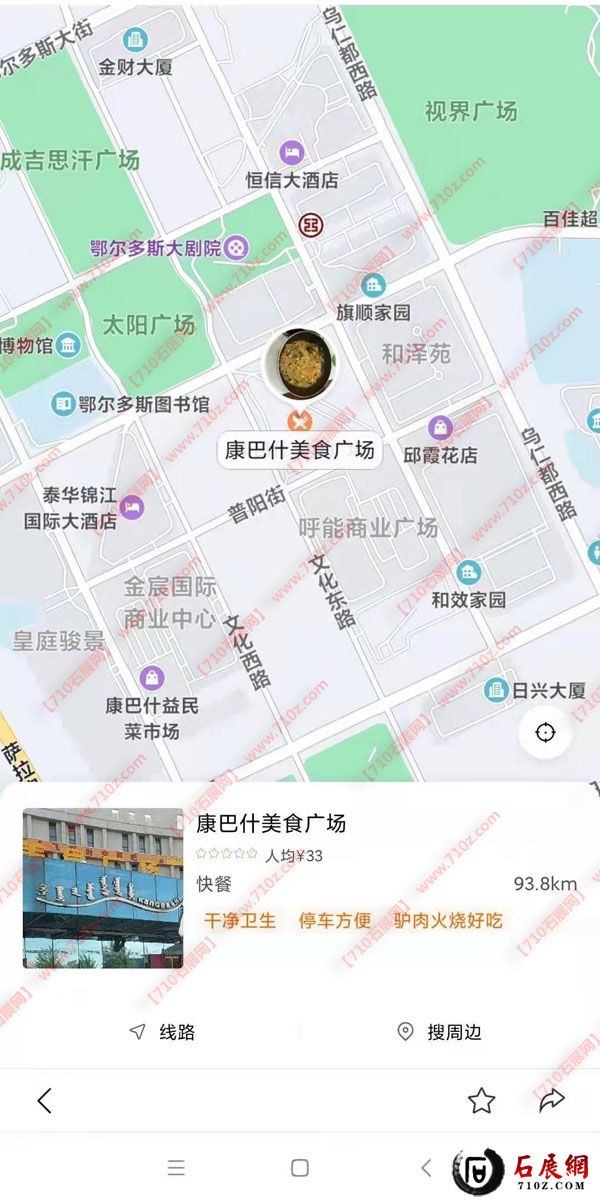Tap the 线路 route button
The width and height of the screenshot is (600, 1204).
[162, 1032]
